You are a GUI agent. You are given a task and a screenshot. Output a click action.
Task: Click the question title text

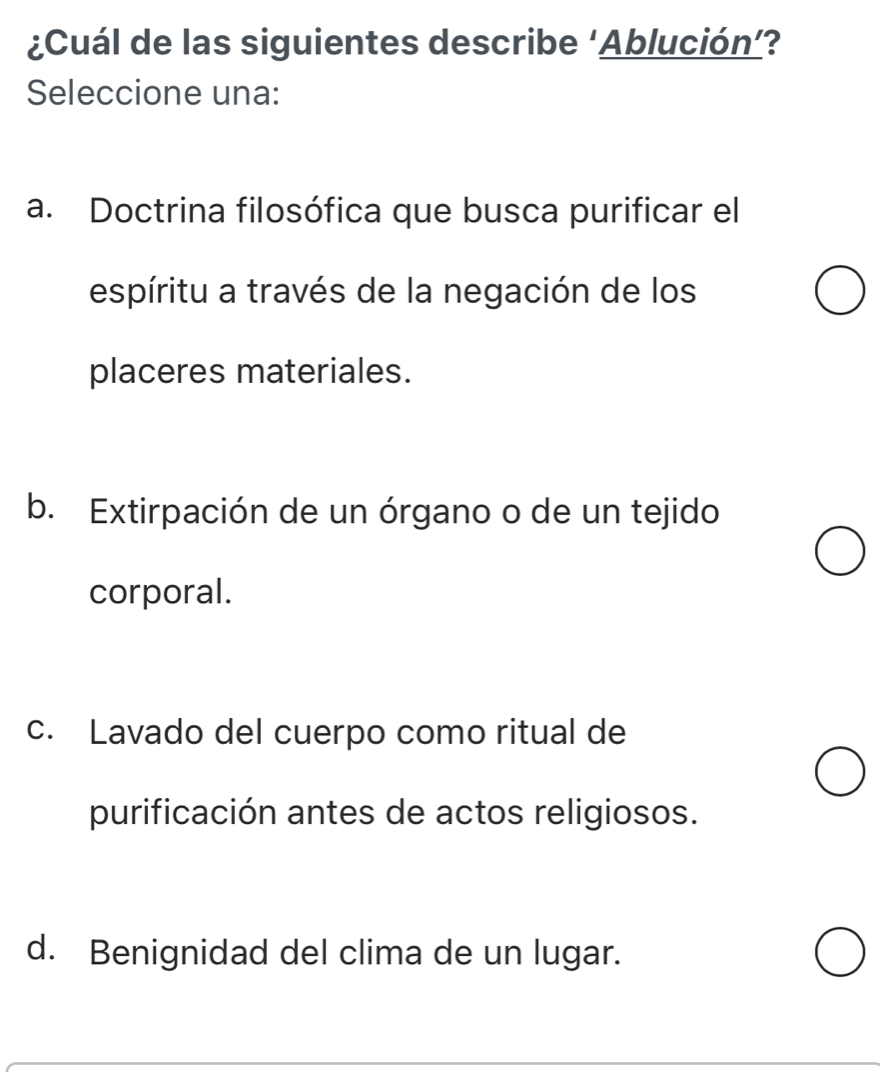click(400, 40)
